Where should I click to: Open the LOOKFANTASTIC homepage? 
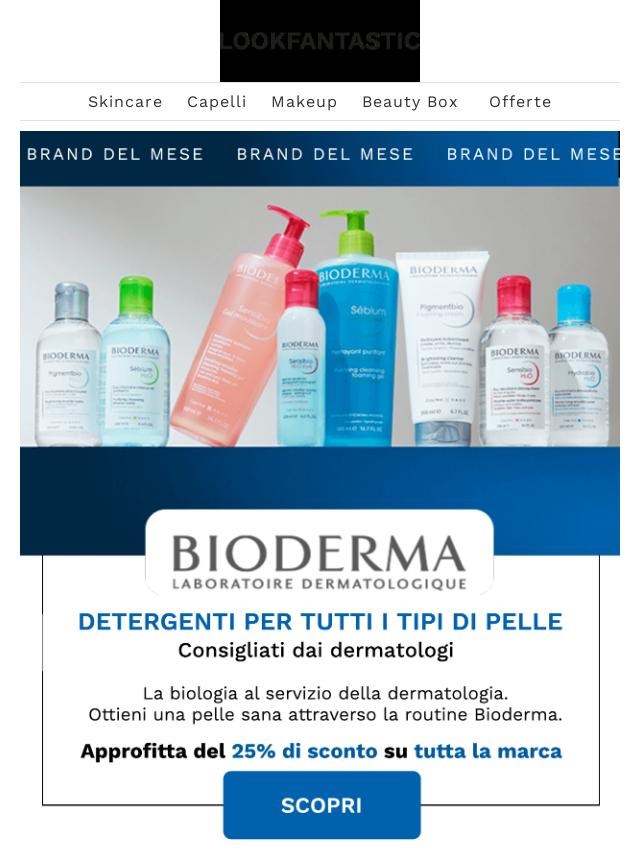(x=320, y=41)
